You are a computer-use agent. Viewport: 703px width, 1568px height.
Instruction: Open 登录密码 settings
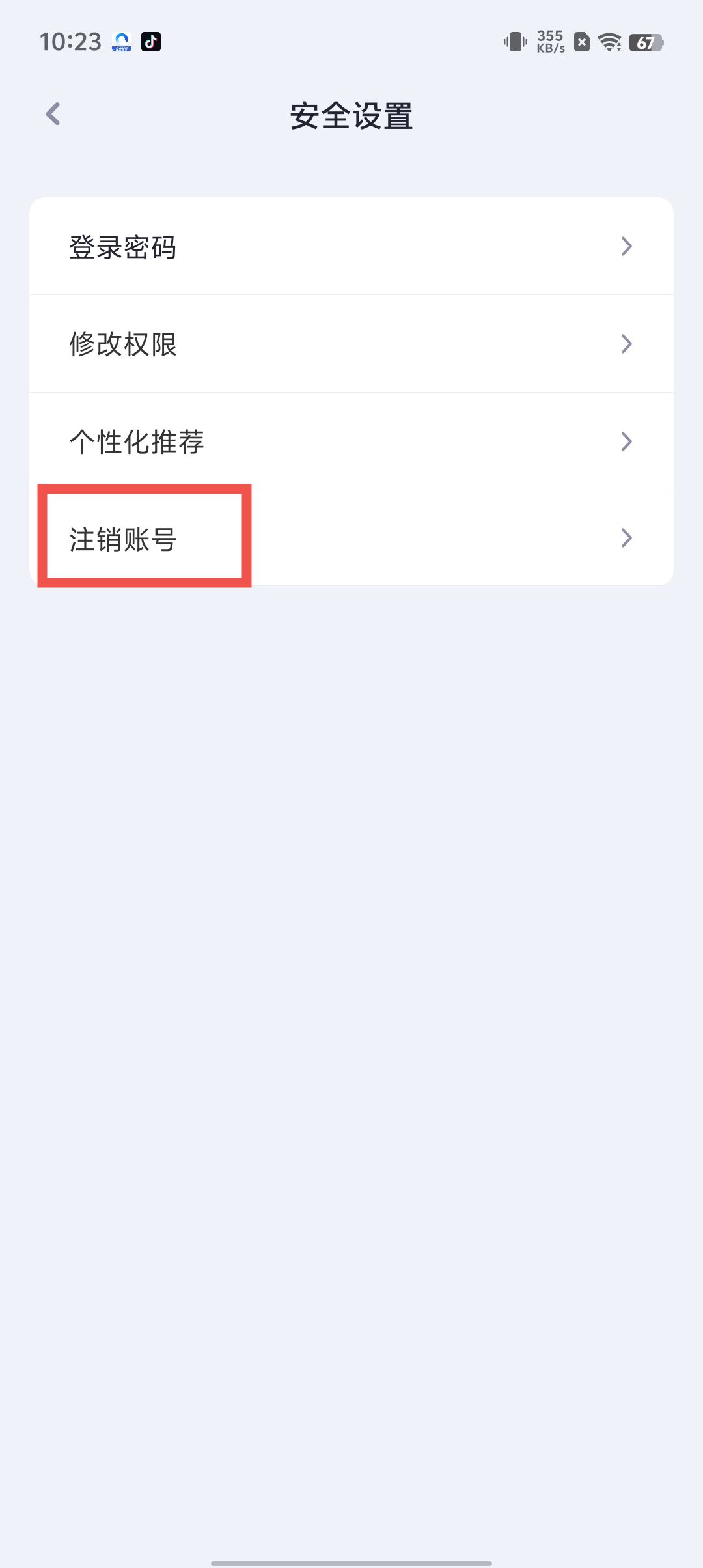click(351, 247)
